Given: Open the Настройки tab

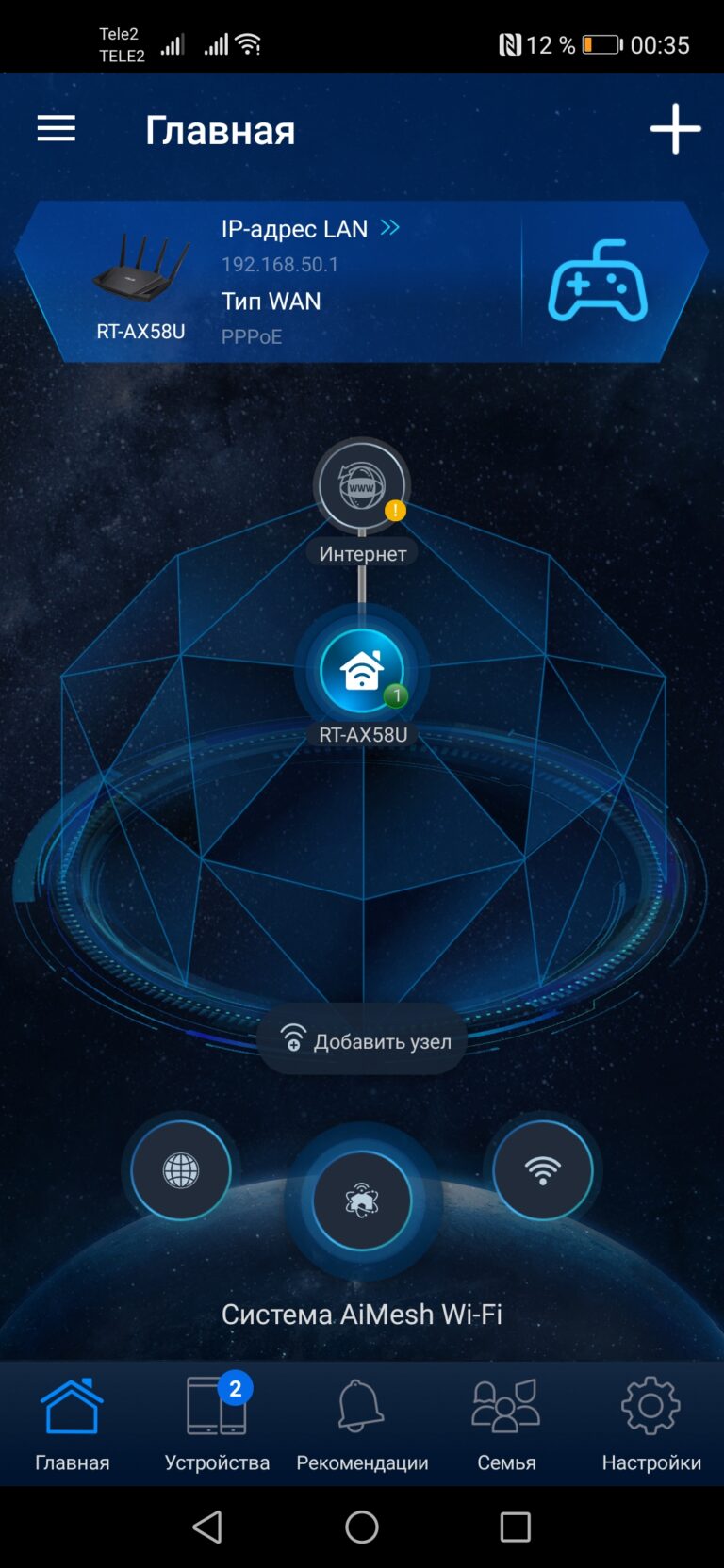Looking at the screenshot, I should pyautogui.click(x=651, y=1422).
